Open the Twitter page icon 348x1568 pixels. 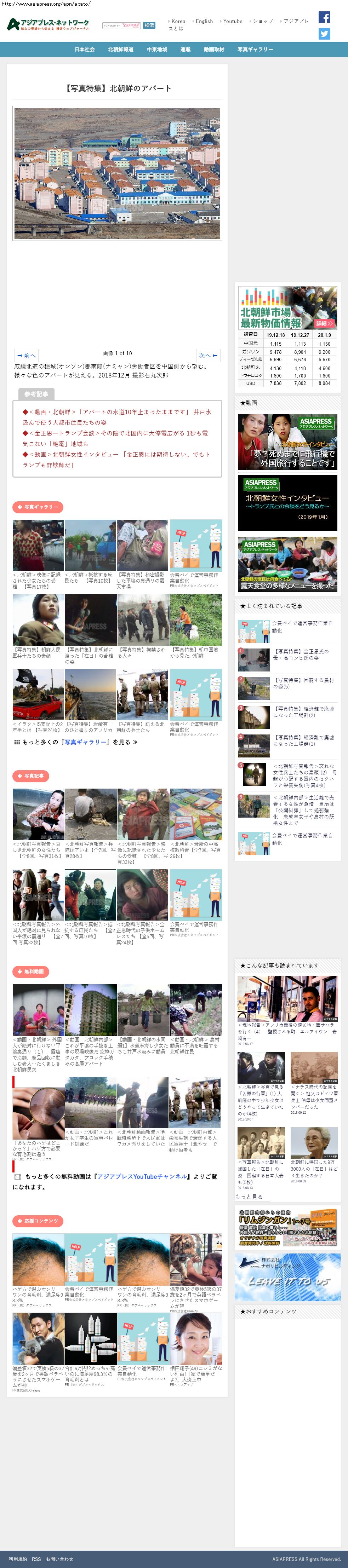(324, 34)
